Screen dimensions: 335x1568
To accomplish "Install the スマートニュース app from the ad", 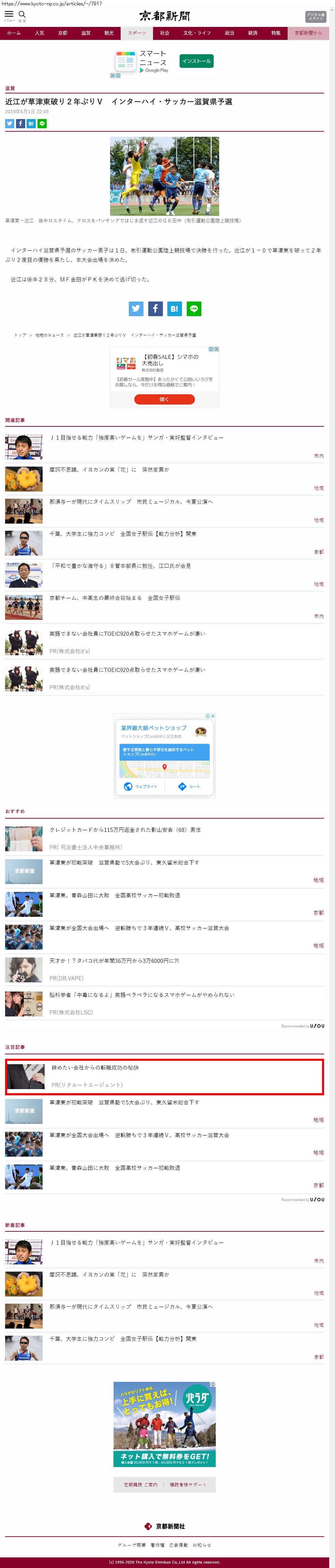I will [196, 61].
